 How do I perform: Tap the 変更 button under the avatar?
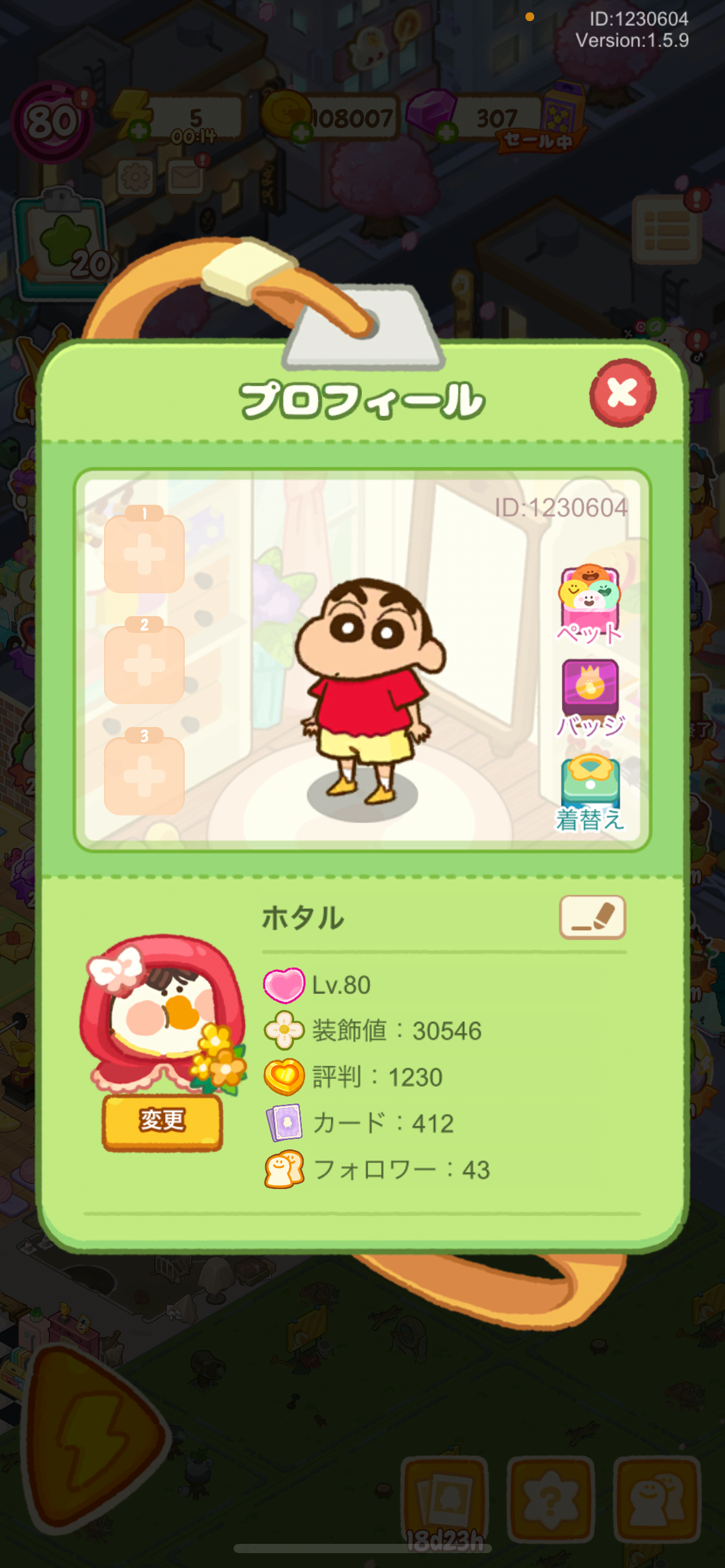coord(162,1122)
